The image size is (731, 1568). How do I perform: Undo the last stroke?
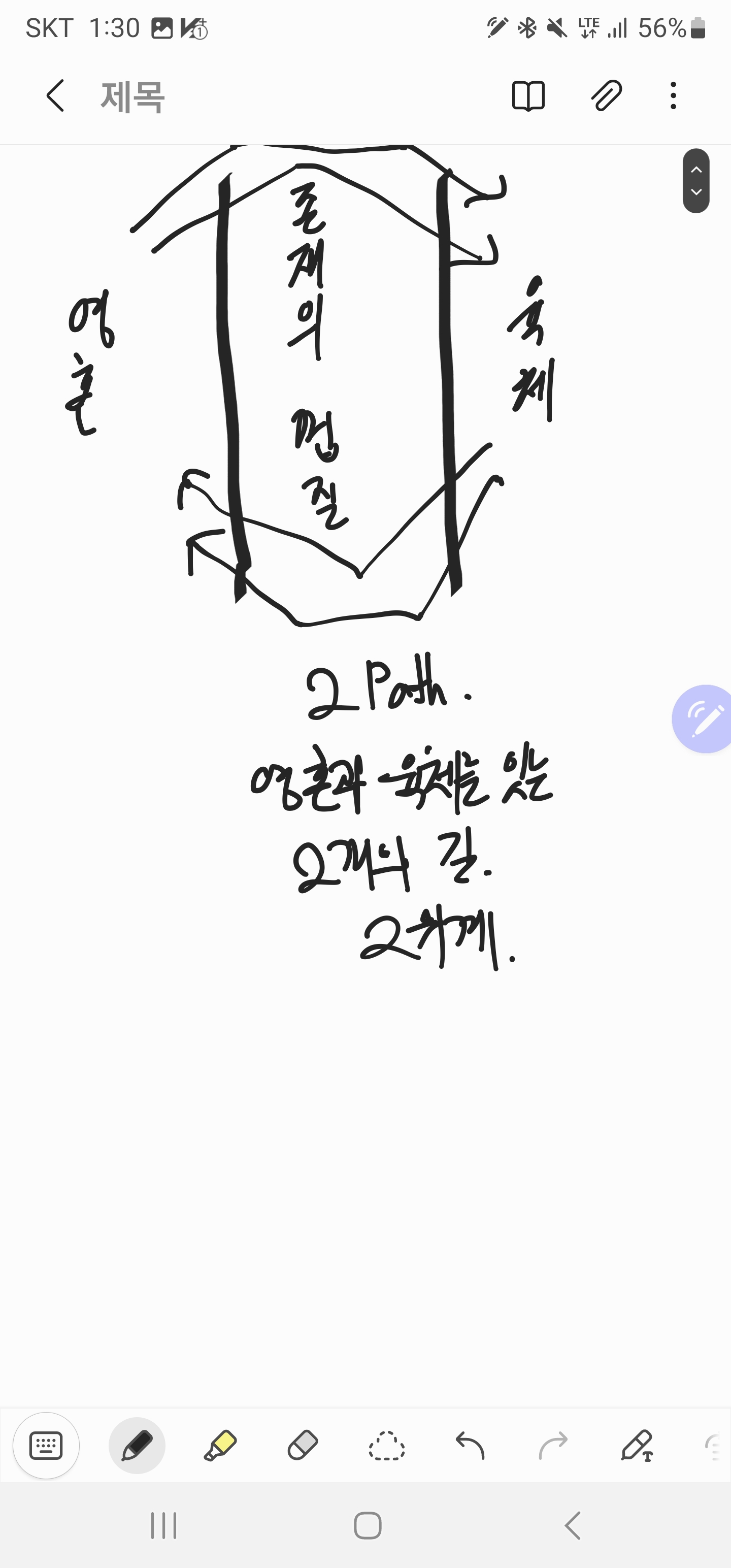(x=470, y=1445)
